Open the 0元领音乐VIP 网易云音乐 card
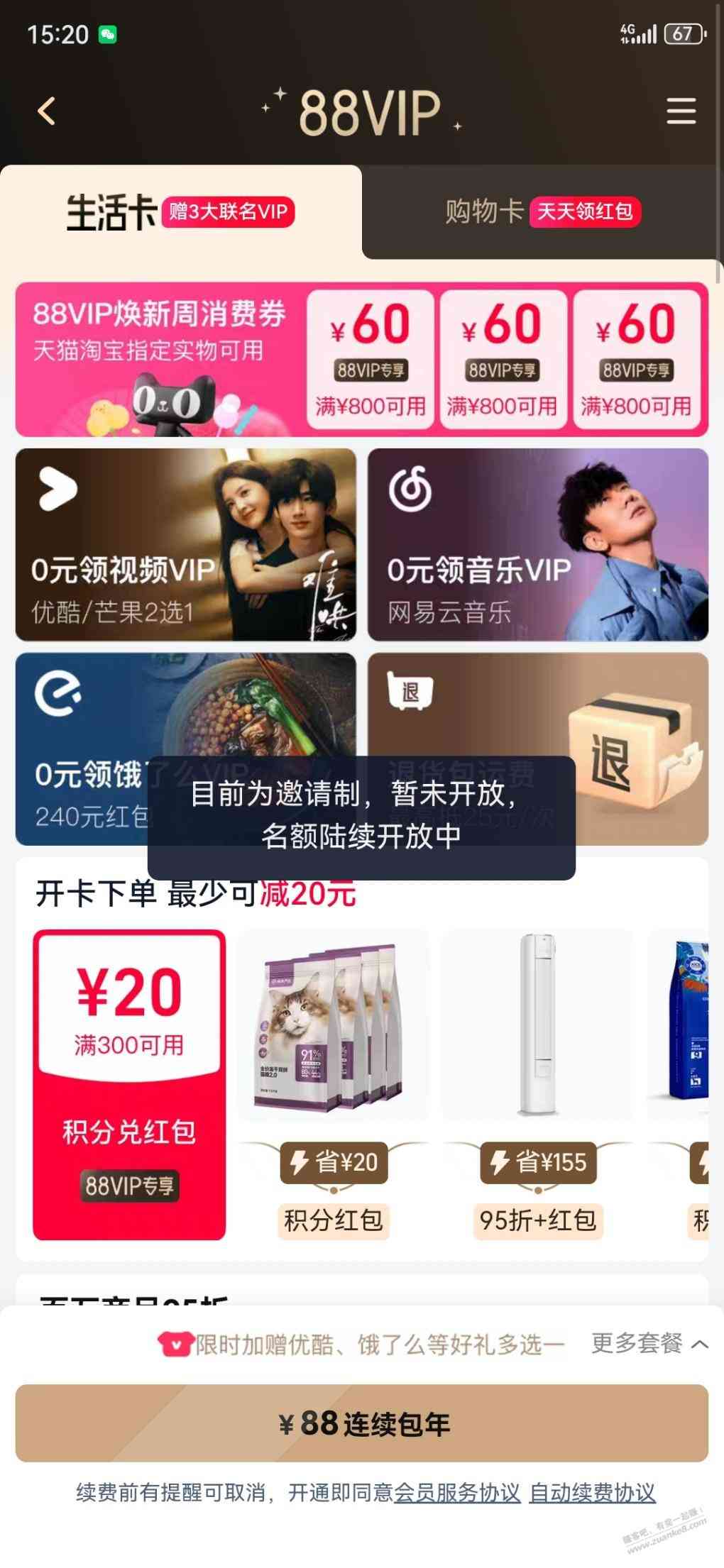The image size is (724, 1568). point(537,545)
